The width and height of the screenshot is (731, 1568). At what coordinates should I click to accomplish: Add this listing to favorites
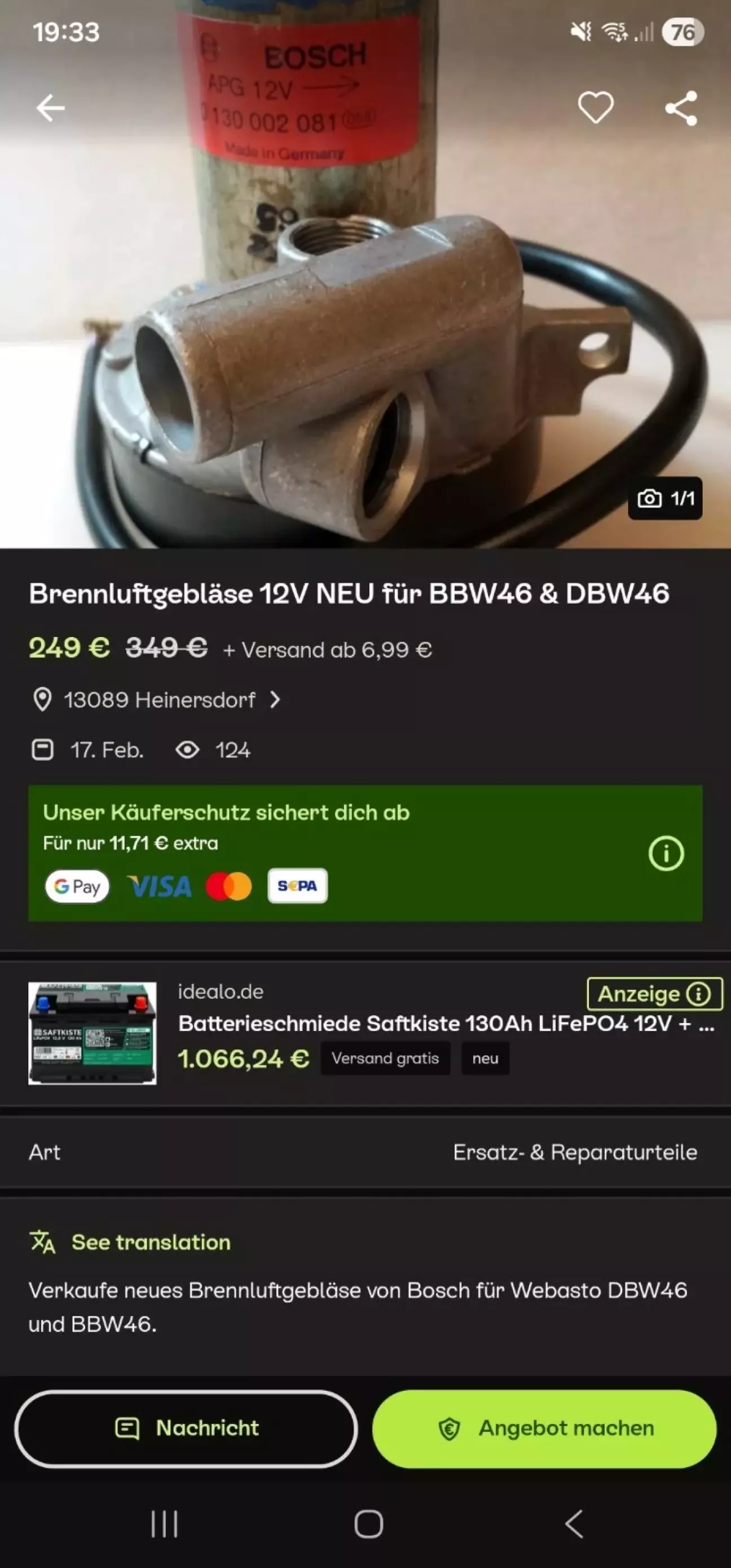point(595,108)
